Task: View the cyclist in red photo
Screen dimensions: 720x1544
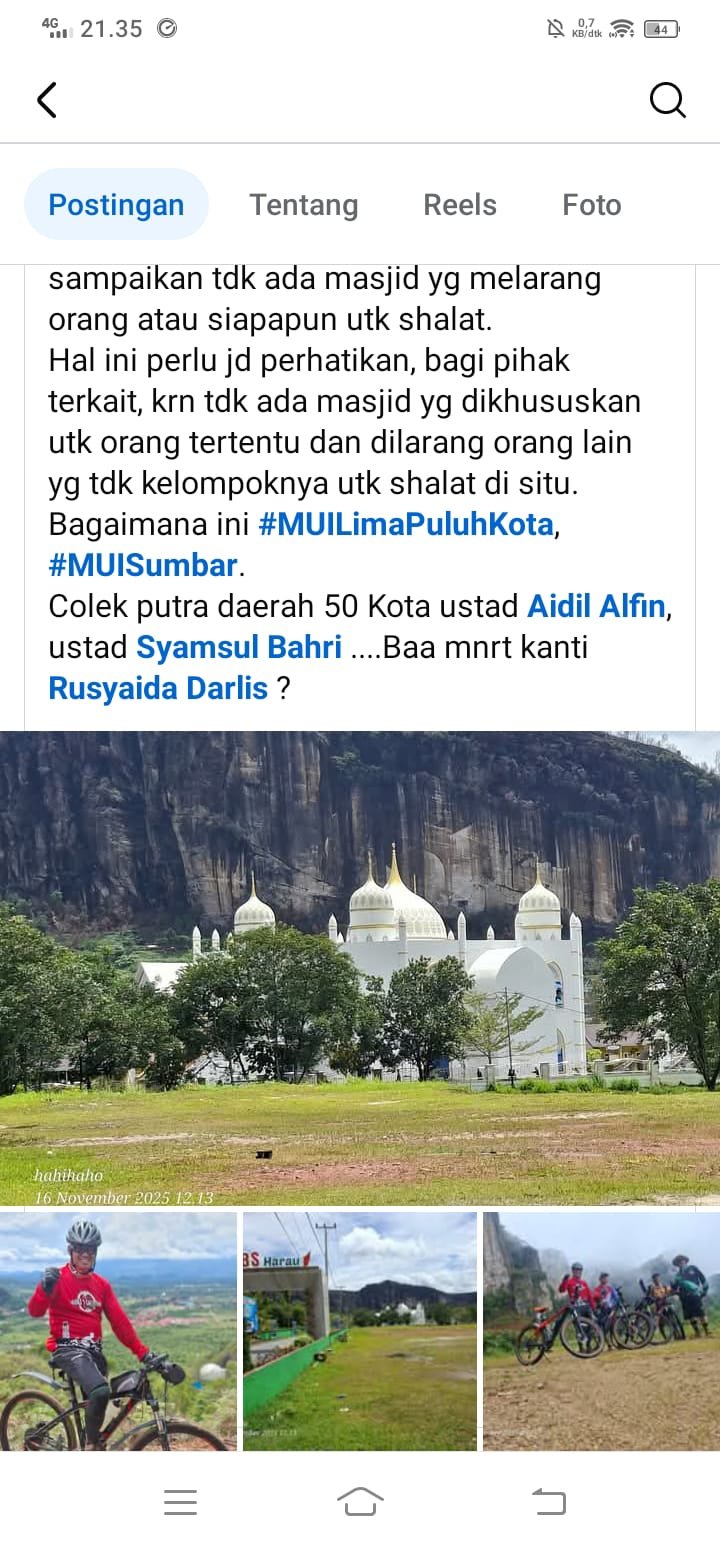Action: pyautogui.click(x=118, y=1330)
